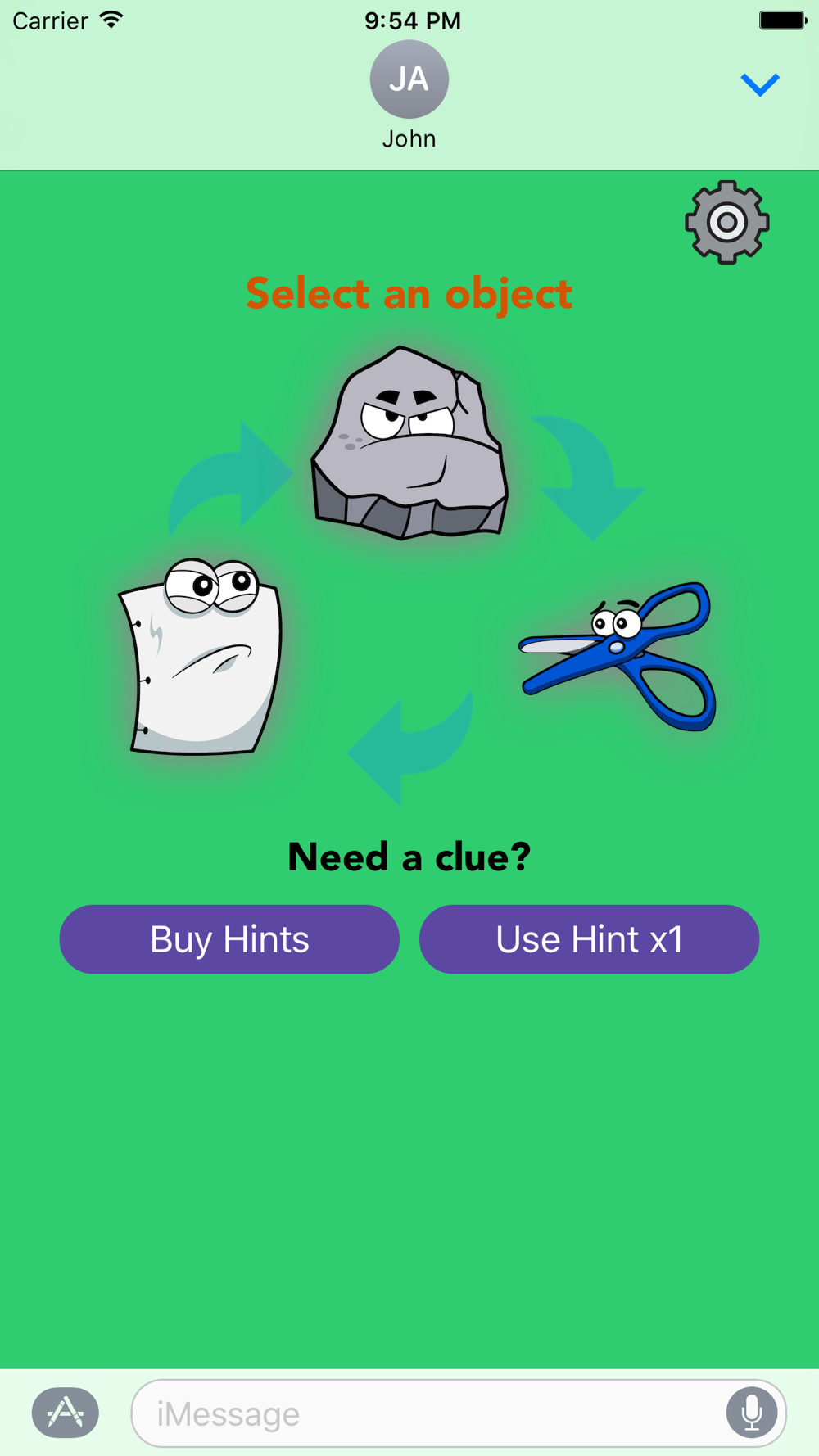Collapse the app with the down chevron
The image size is (819, 1456).
[760, 84]
